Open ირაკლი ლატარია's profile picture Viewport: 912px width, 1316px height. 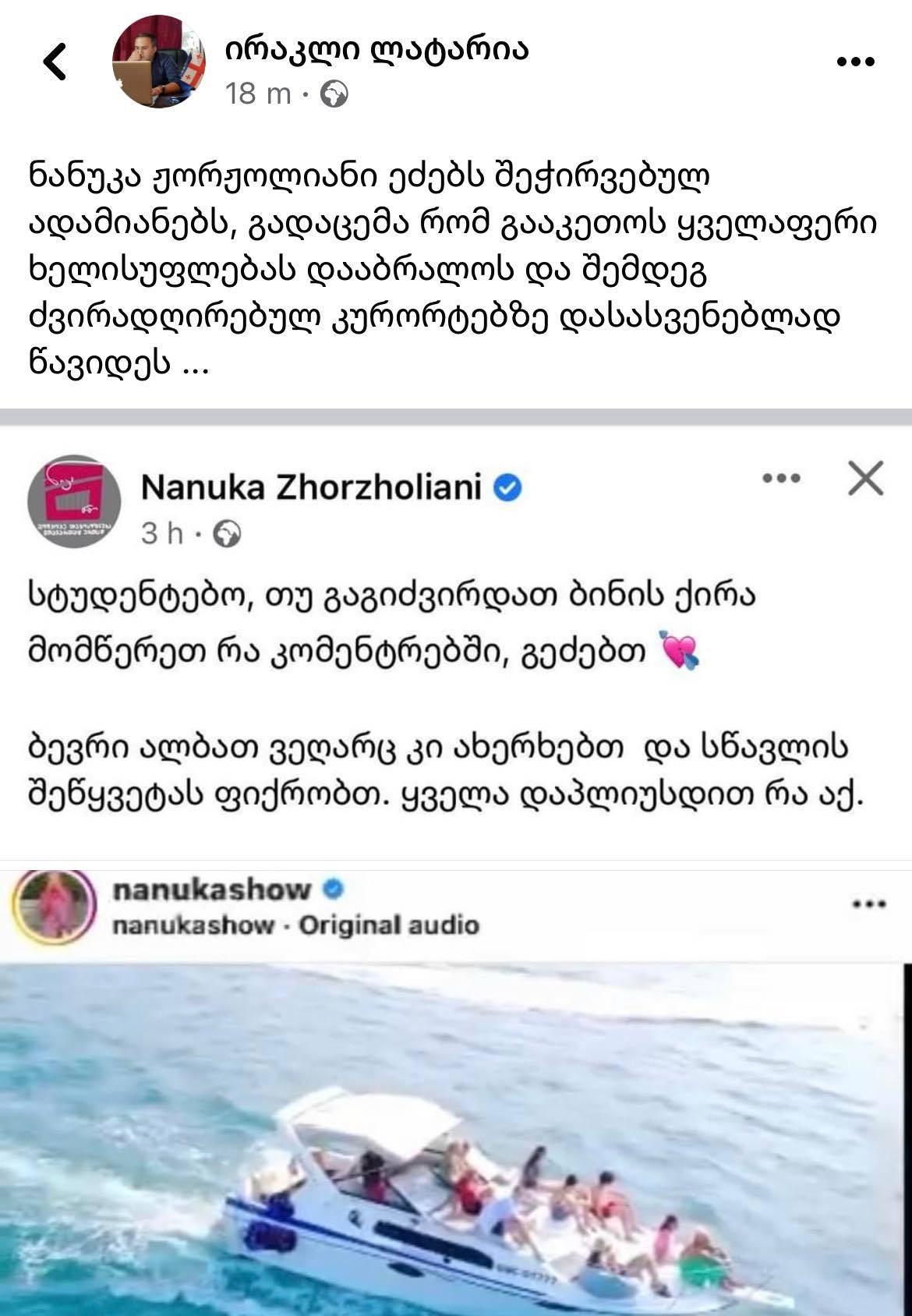click(159, 62)
